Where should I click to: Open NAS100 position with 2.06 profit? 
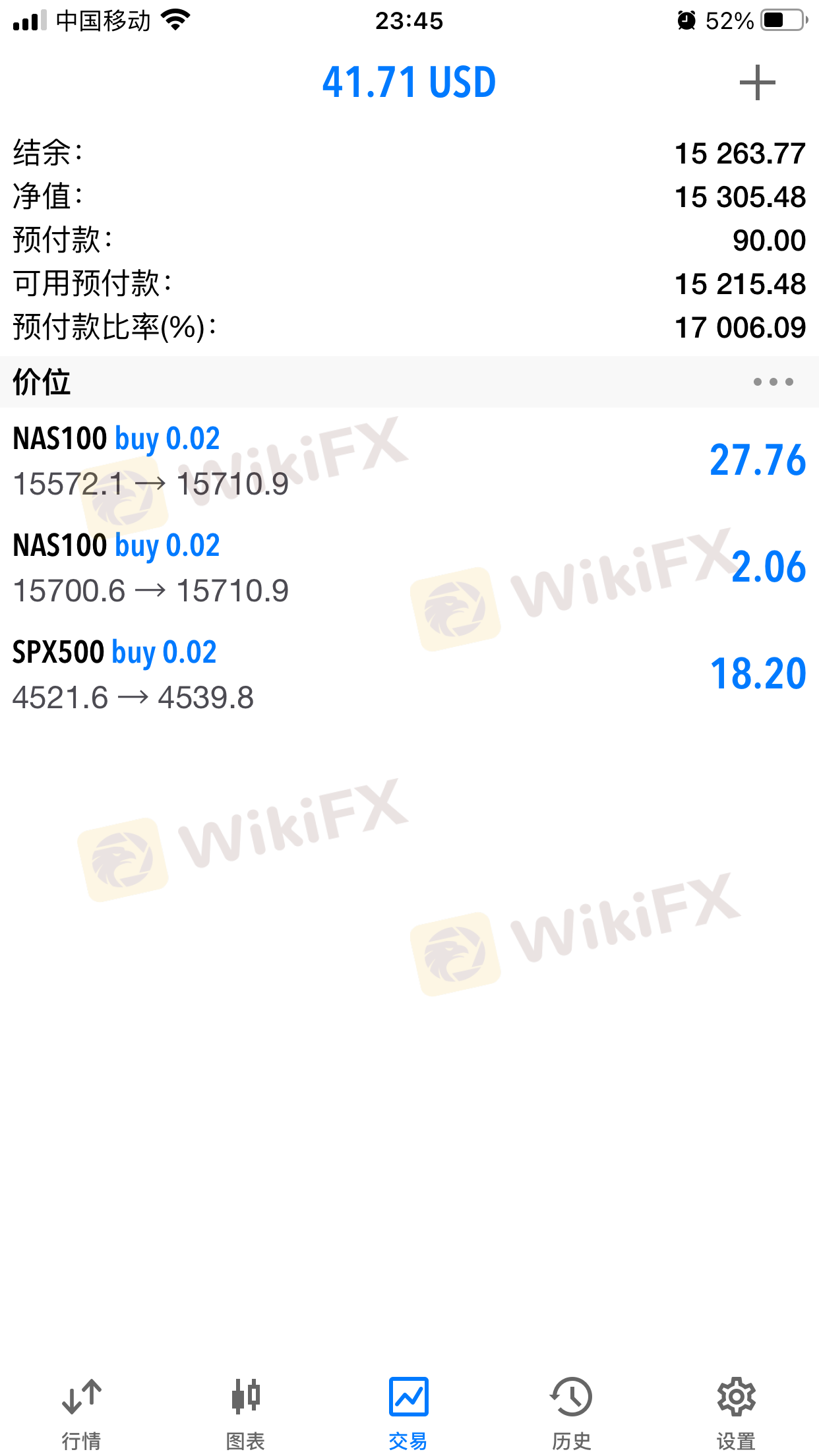tap(409, 568)
